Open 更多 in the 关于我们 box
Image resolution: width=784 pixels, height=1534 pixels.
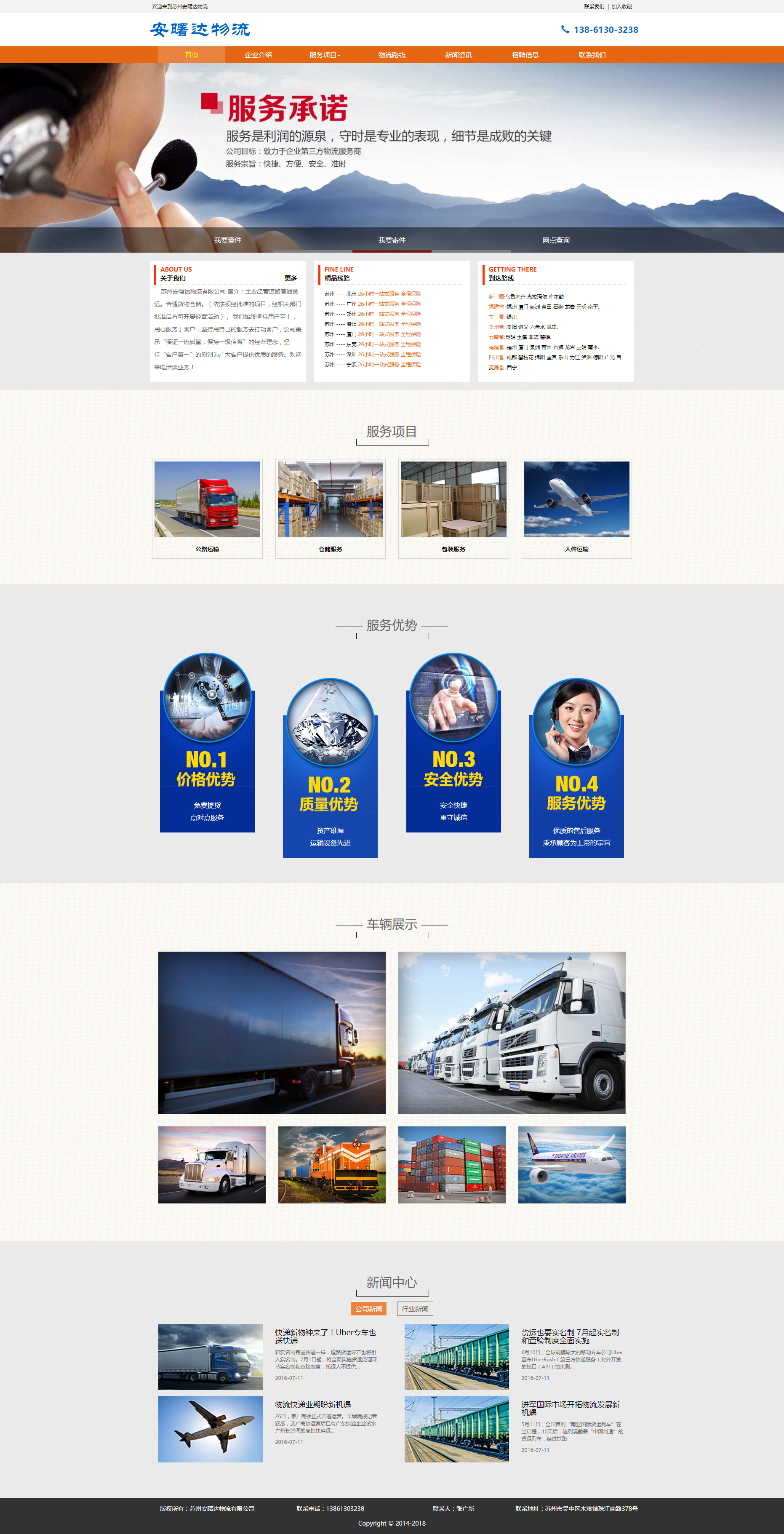pos(291,278)
